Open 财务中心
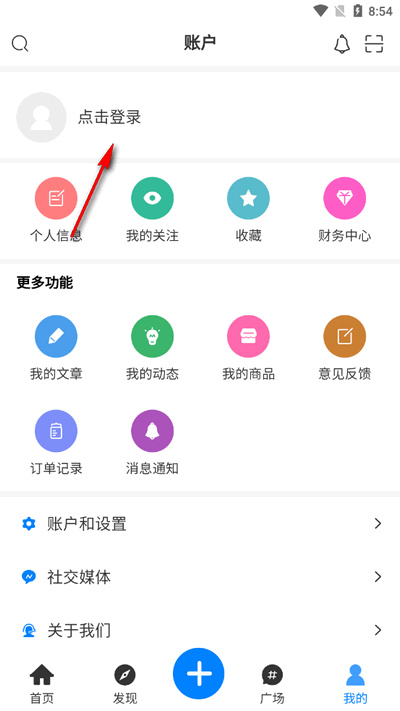The height and width of the screenshot is (711, 400). [345, 209]
